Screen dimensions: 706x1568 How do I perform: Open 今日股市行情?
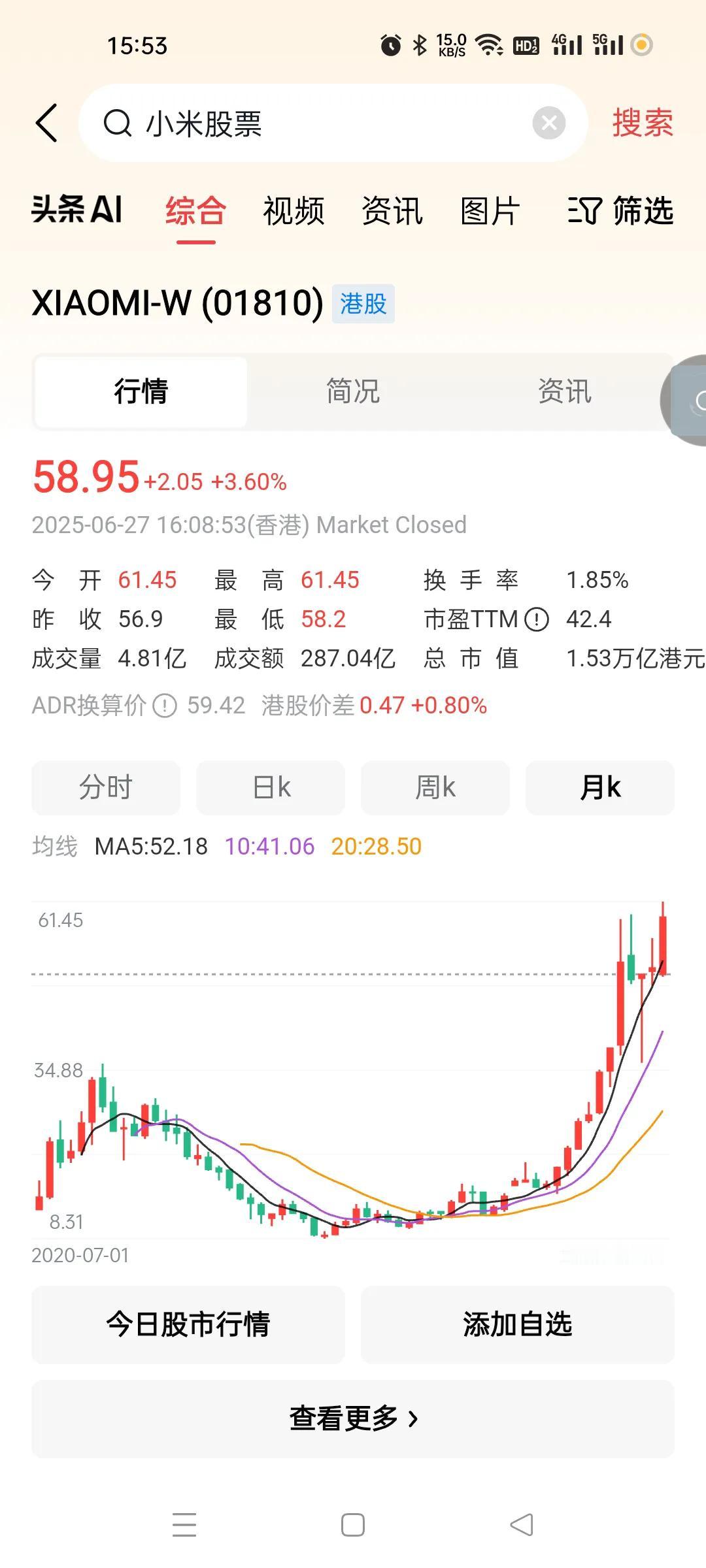pyautogui.click(x=188, y=1325)
